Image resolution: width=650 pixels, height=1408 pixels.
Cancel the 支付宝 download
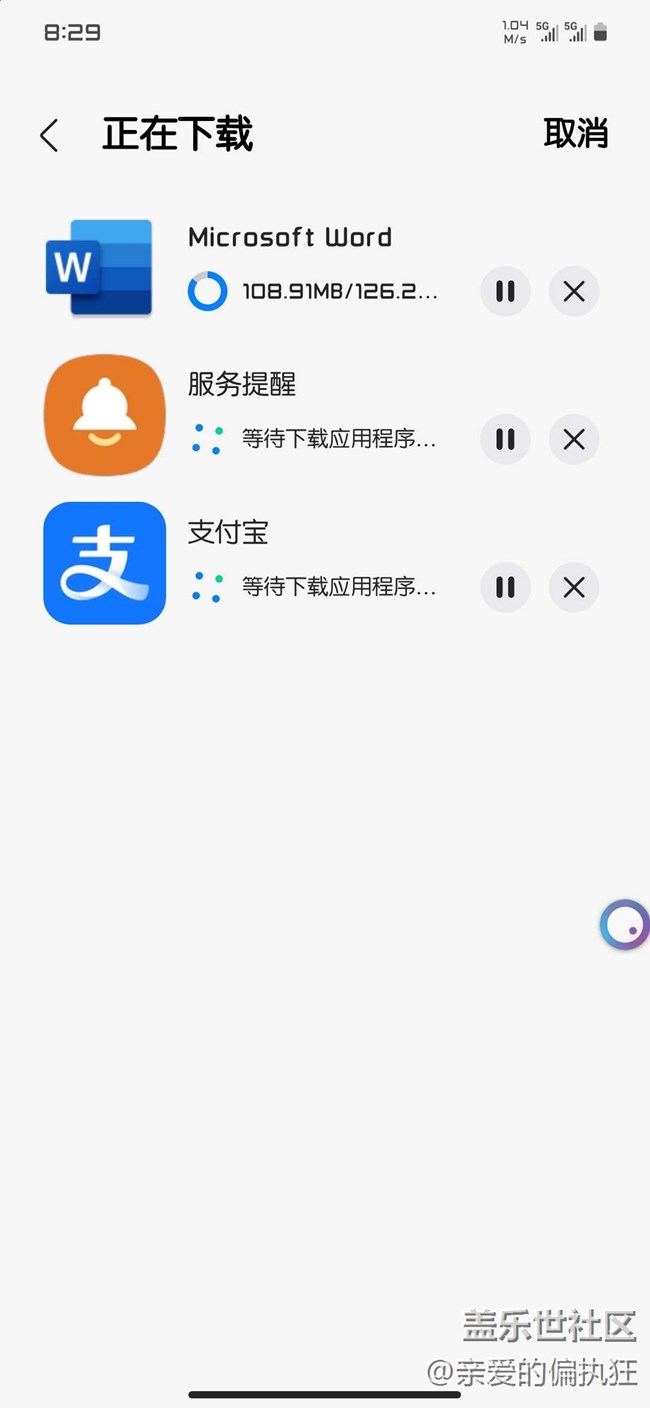[574, 587]
